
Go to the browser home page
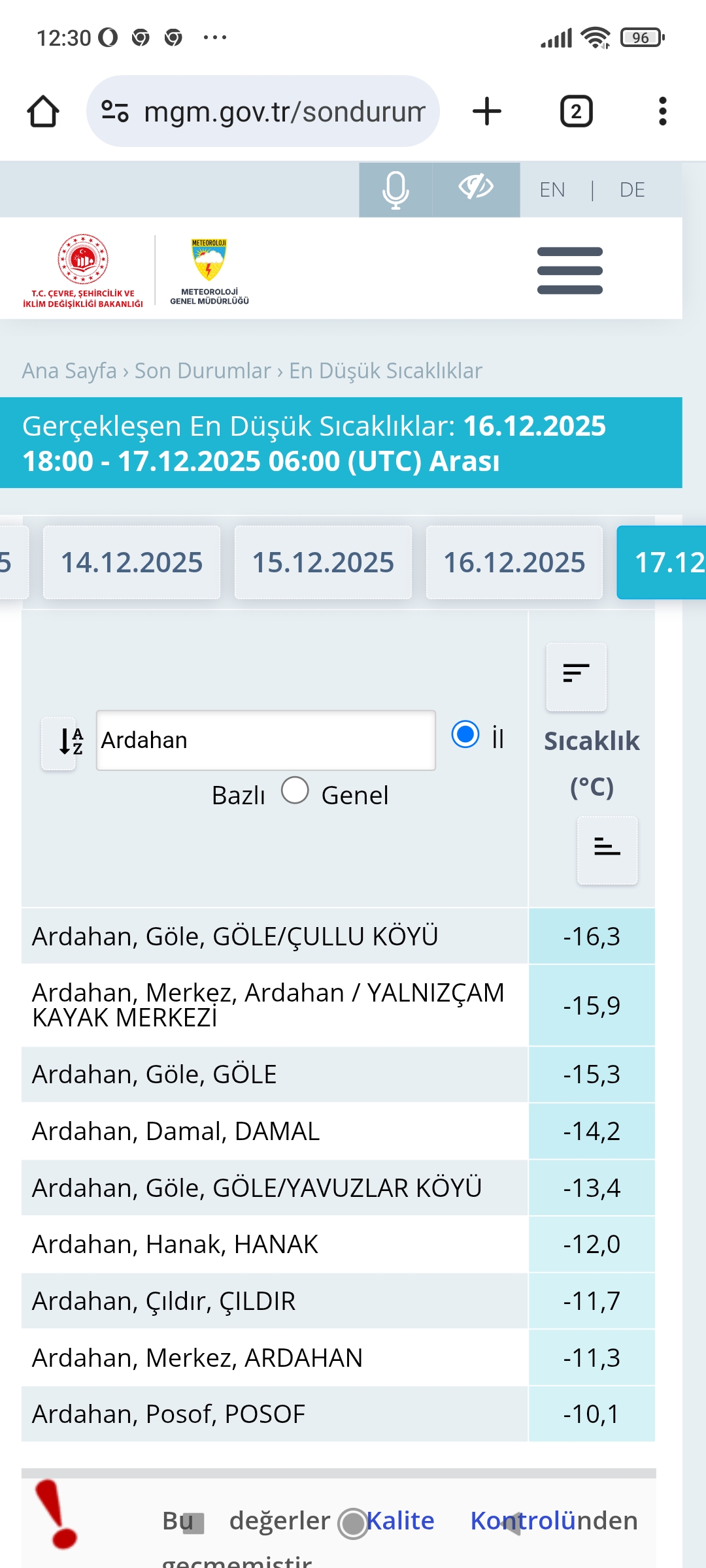point(43,111)
